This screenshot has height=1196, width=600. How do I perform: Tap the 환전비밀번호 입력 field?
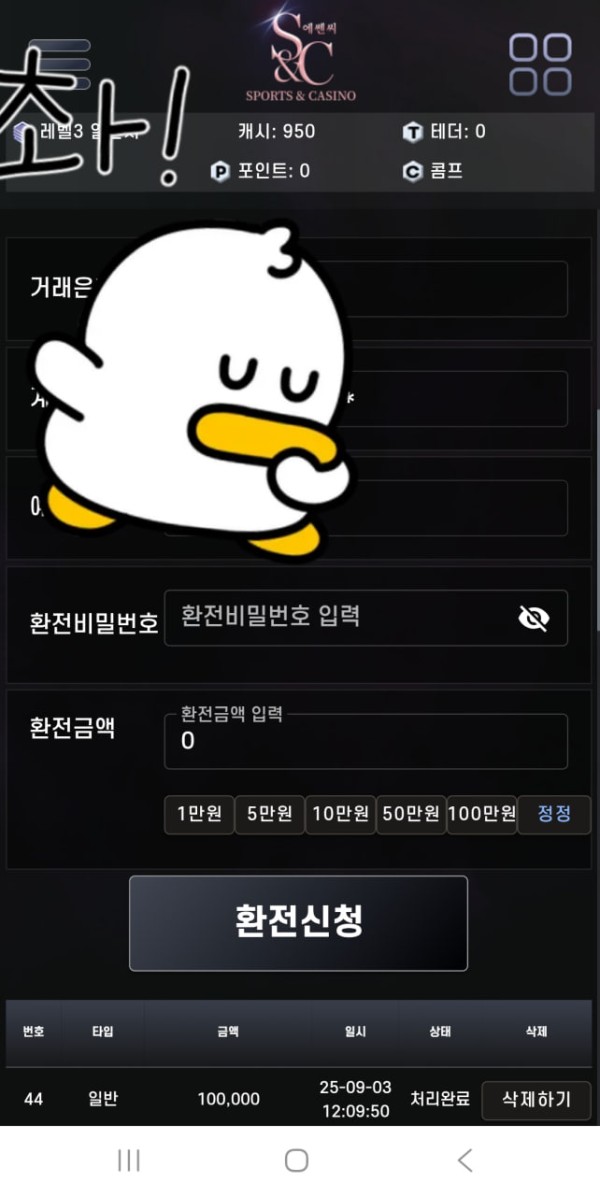340,617
